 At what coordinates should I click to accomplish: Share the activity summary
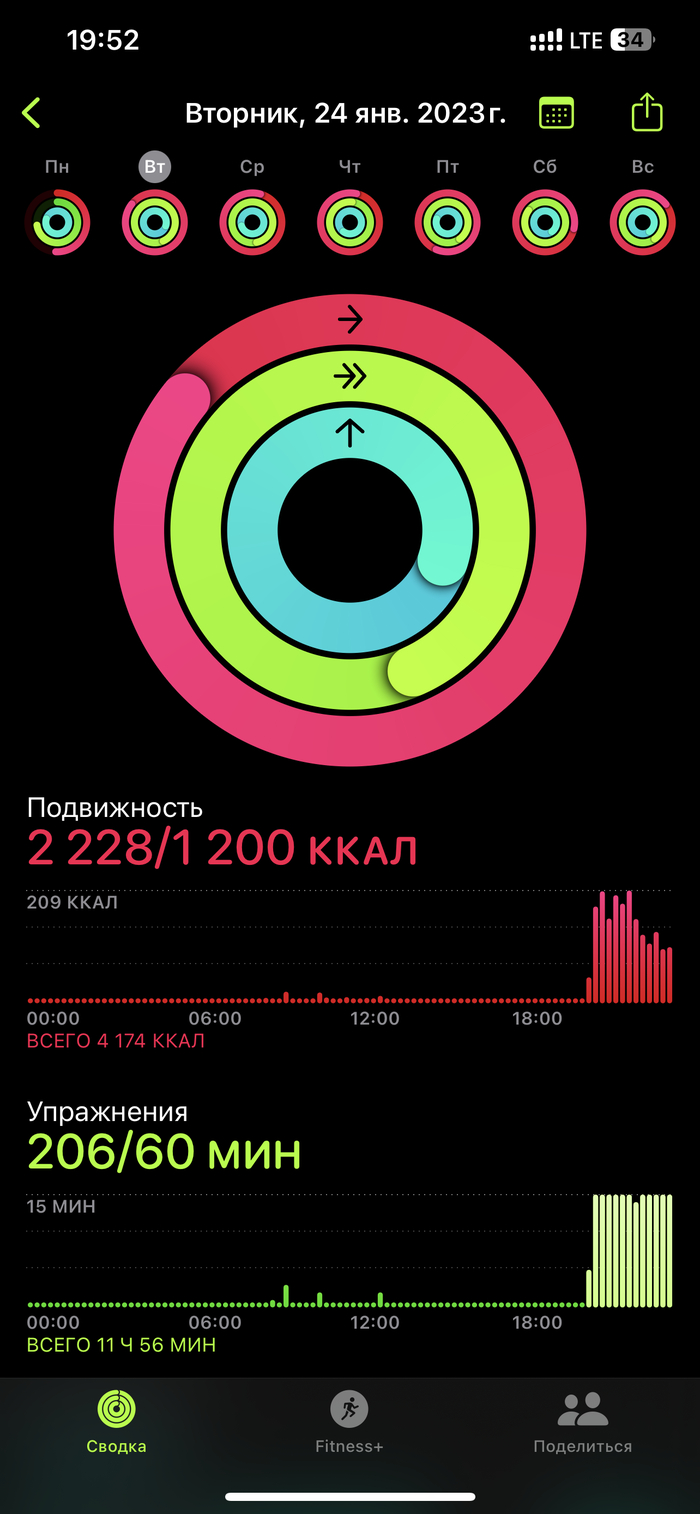[647, 111]
